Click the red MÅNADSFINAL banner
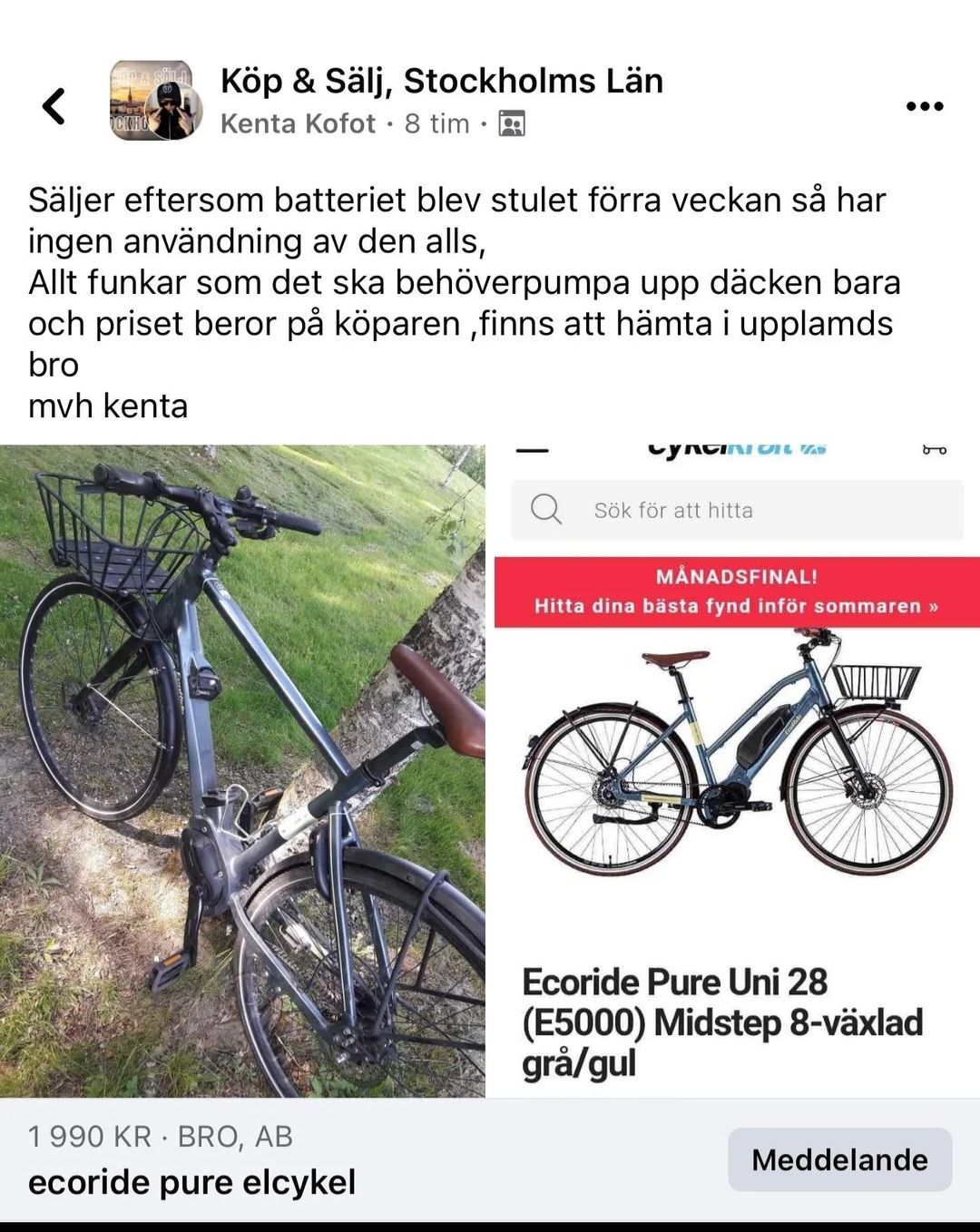The image size is (980, 1232). point(736,590)
